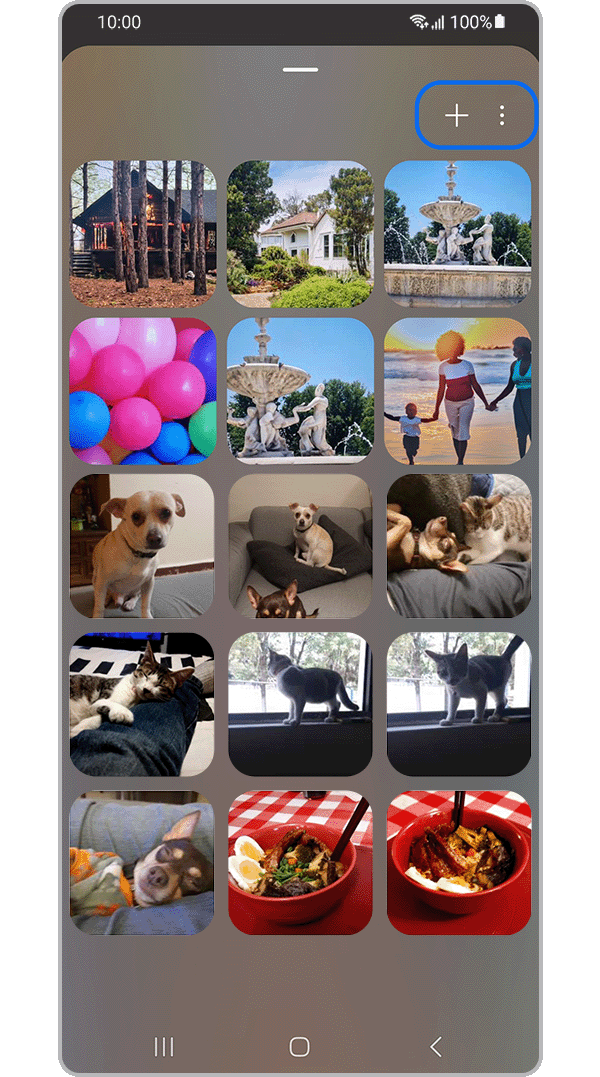Open the cabin in the woods photo
This screenshot has height=1077, width=600.
click(143, 234)
